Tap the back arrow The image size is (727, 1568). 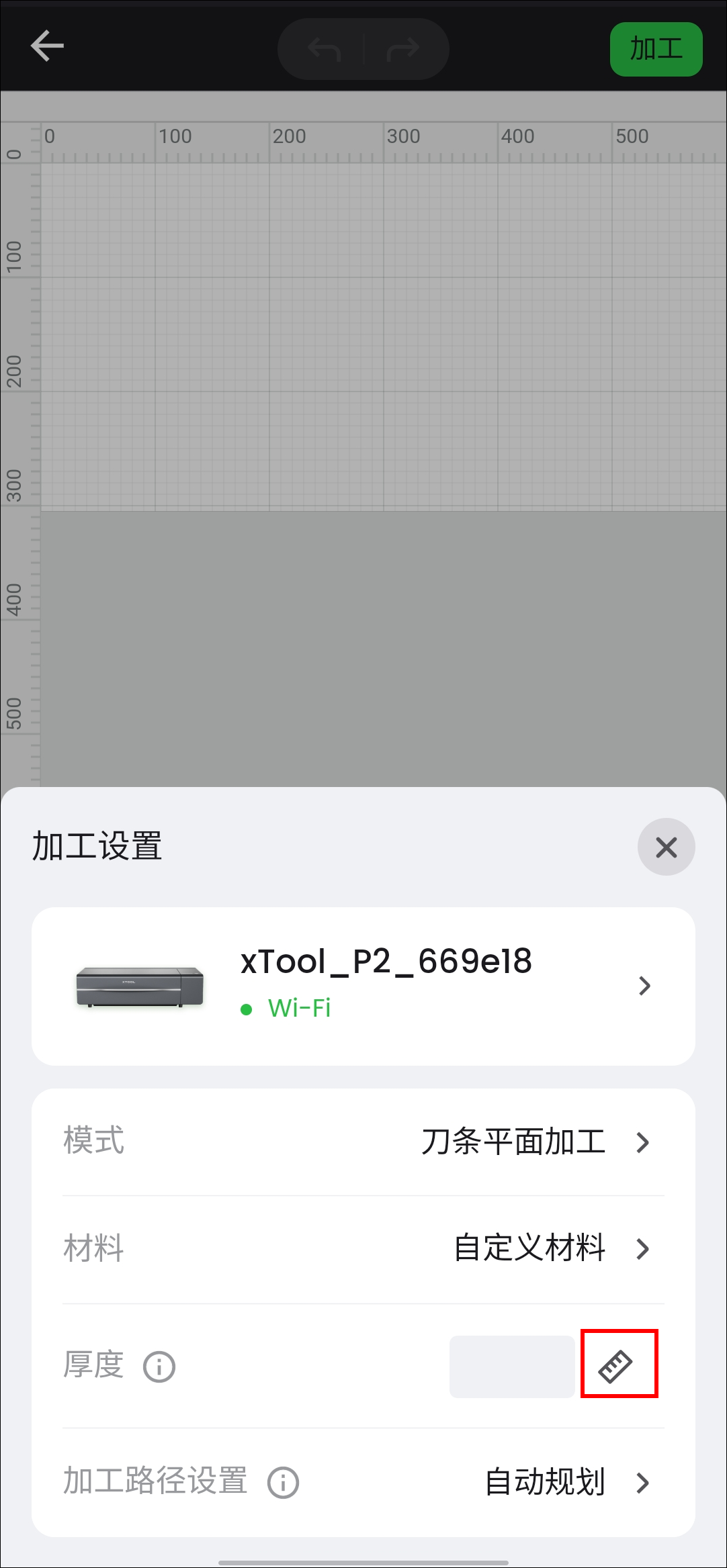(47, 46)
